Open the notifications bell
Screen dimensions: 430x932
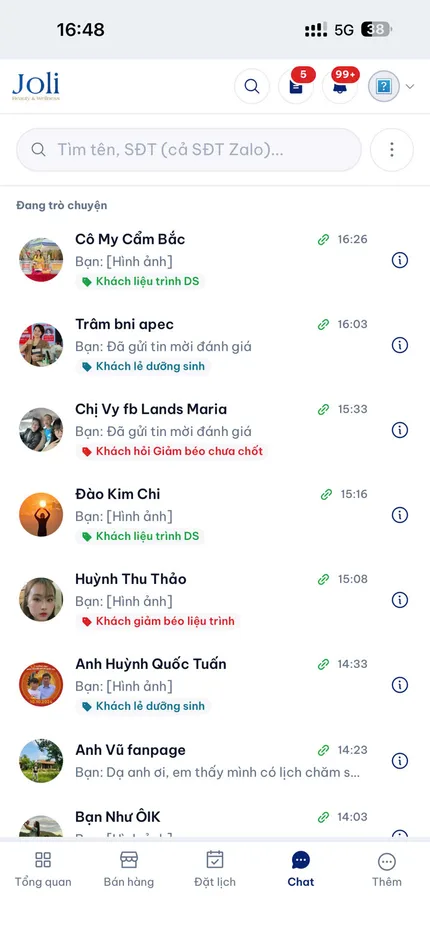click(x=340, y=87)
